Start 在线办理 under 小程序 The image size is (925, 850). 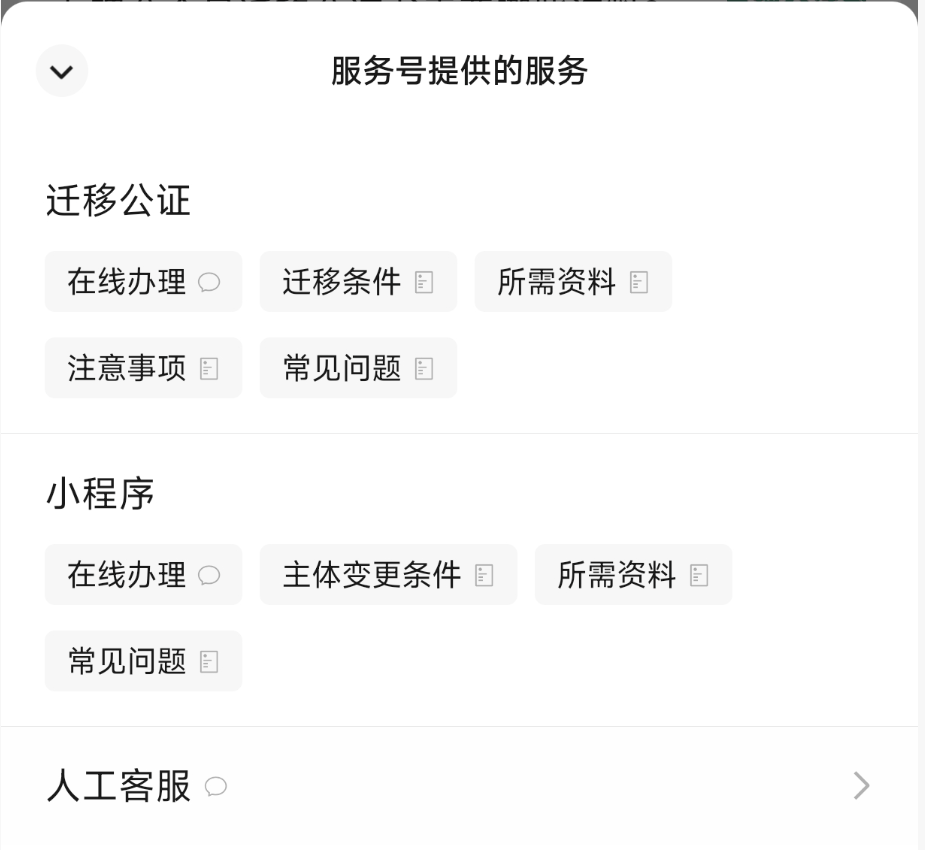[143, 575]
